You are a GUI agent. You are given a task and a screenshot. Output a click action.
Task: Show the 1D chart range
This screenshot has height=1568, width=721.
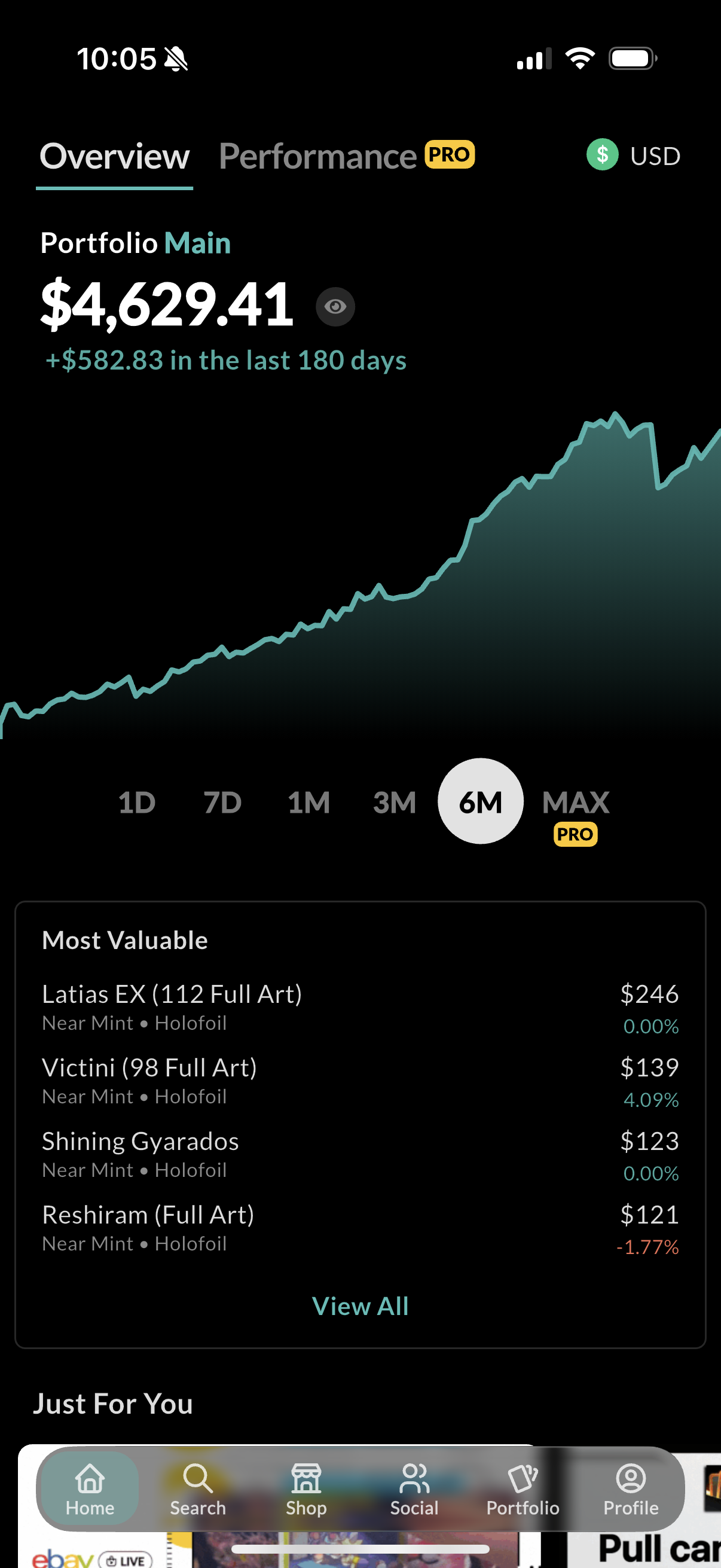[x=137, y=802]
